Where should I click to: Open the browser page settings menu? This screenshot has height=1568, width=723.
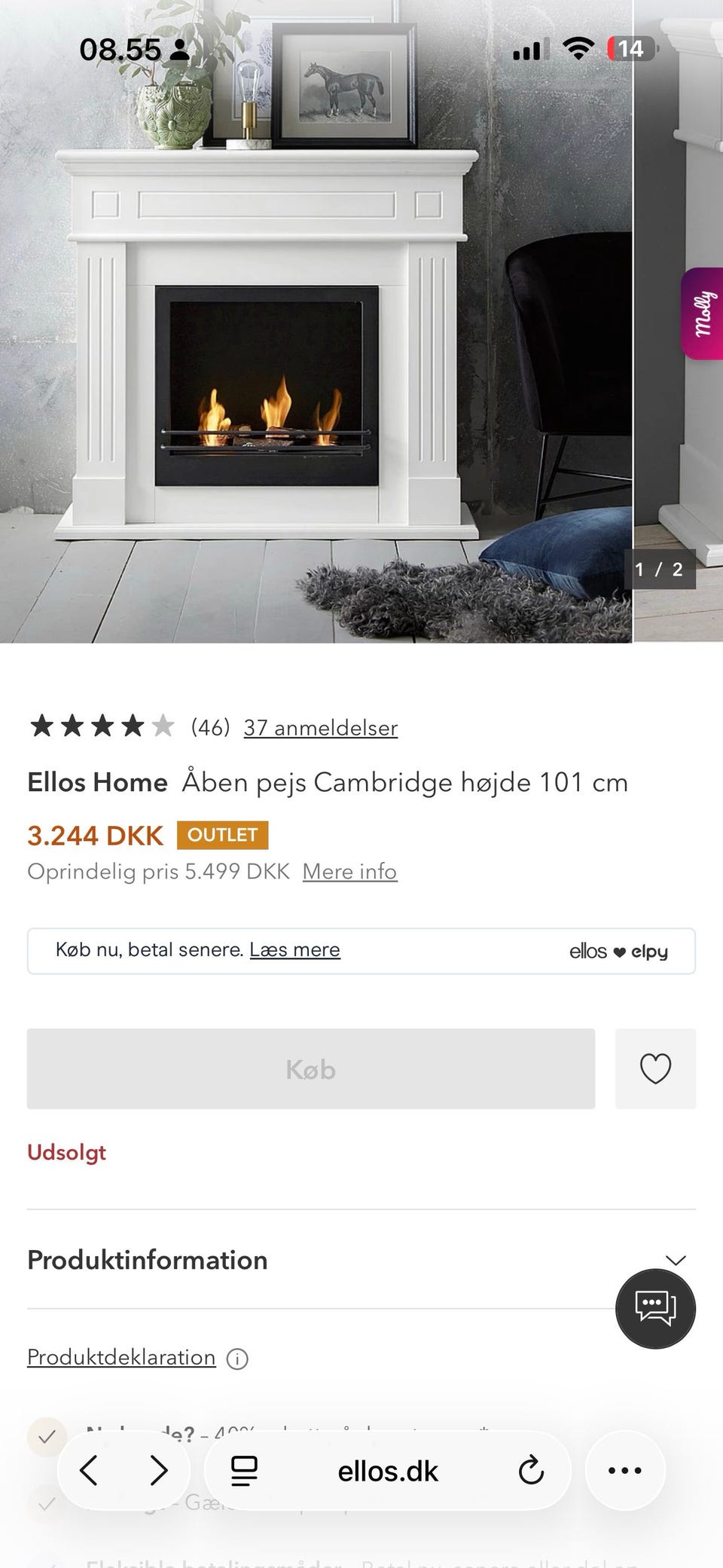point(245,1470)
